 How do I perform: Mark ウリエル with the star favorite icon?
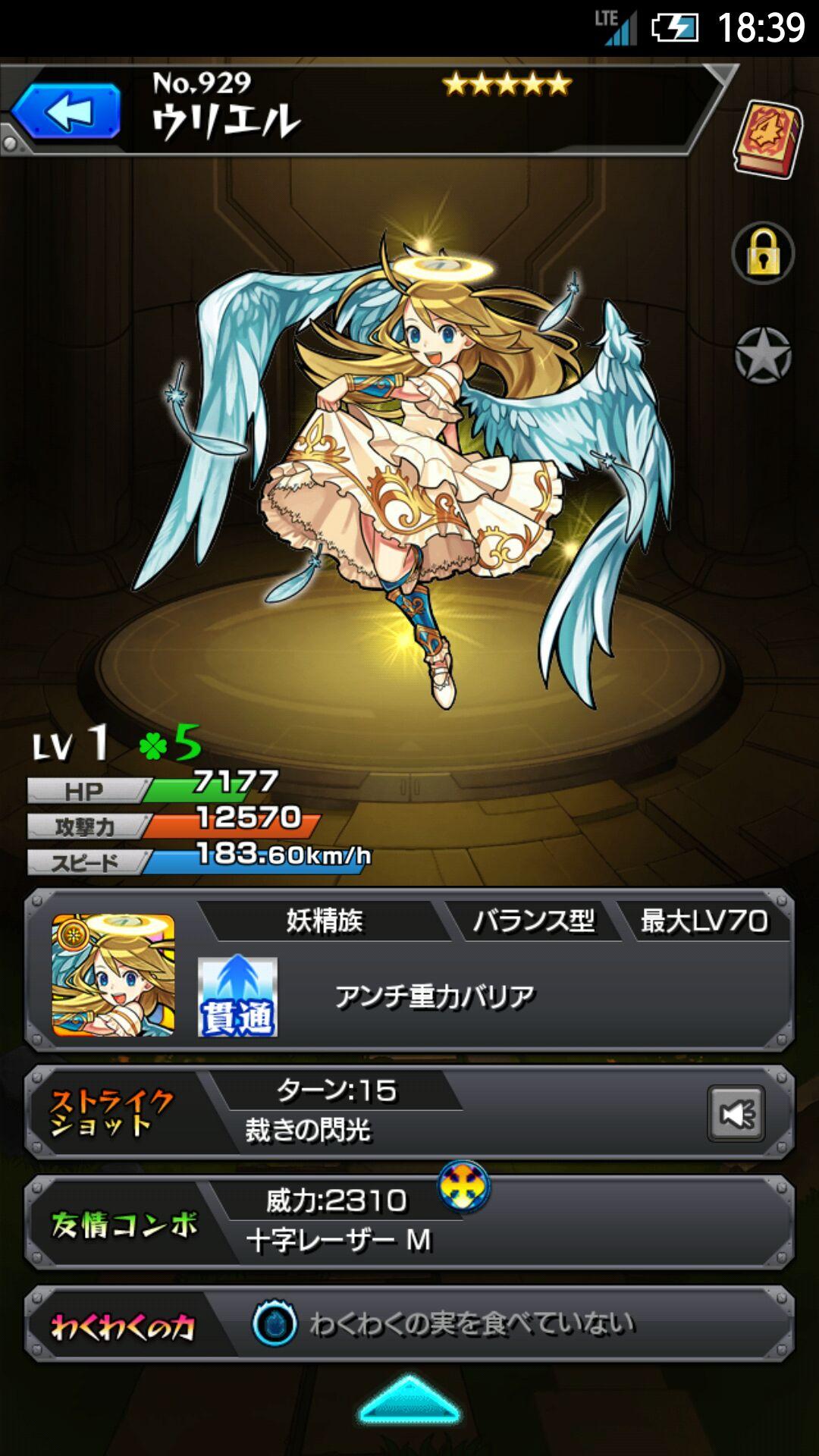[763, 355]
